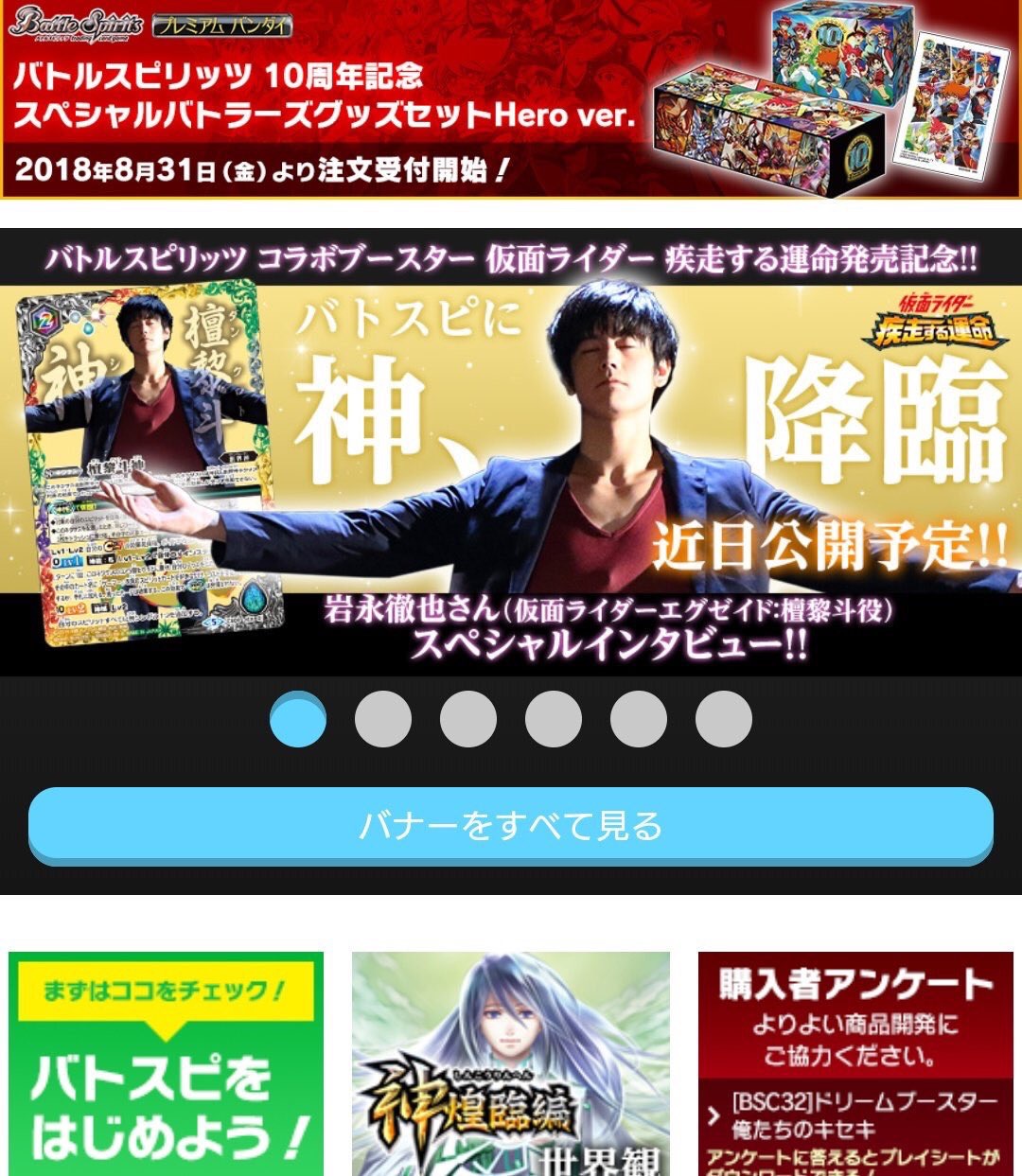View the sixth carousel page dot
Screen dimensions: 1022x1176
pyautogui.click(x=724, y=719)
